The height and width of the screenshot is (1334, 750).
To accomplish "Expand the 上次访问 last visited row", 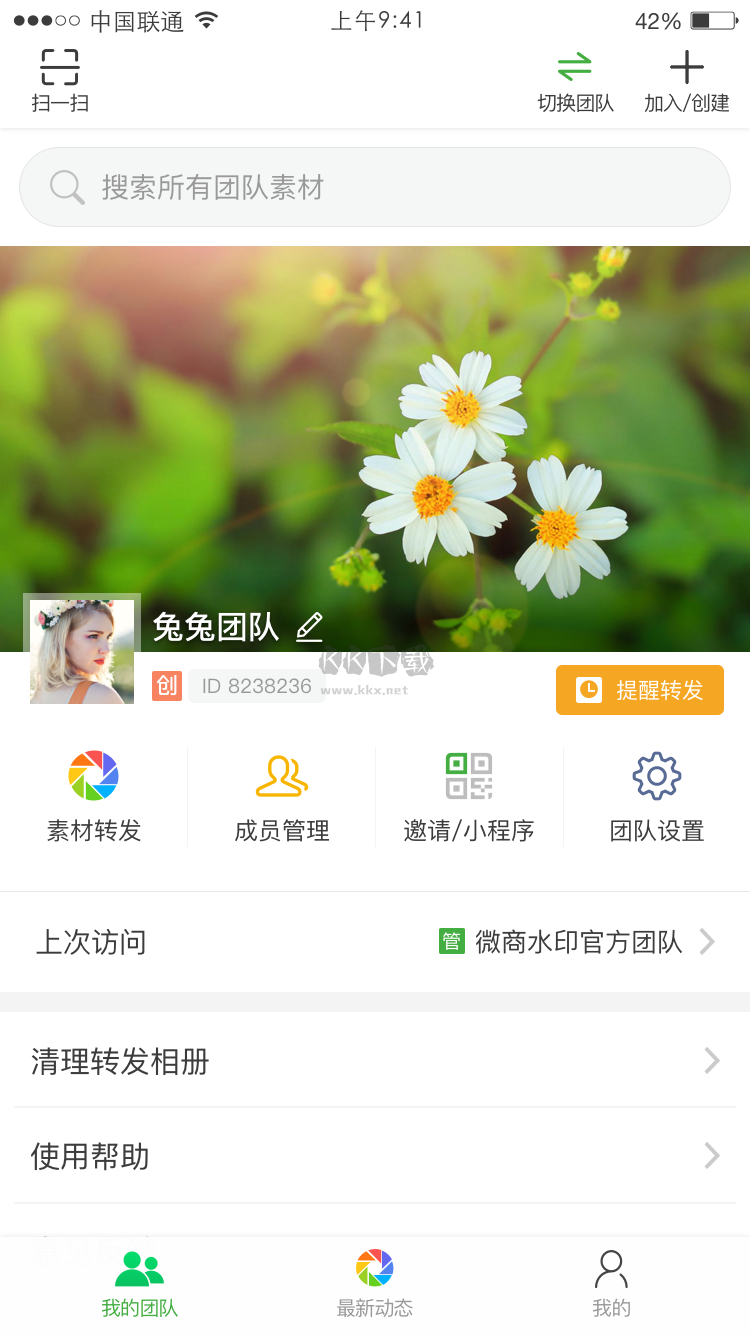I will 375,942.
